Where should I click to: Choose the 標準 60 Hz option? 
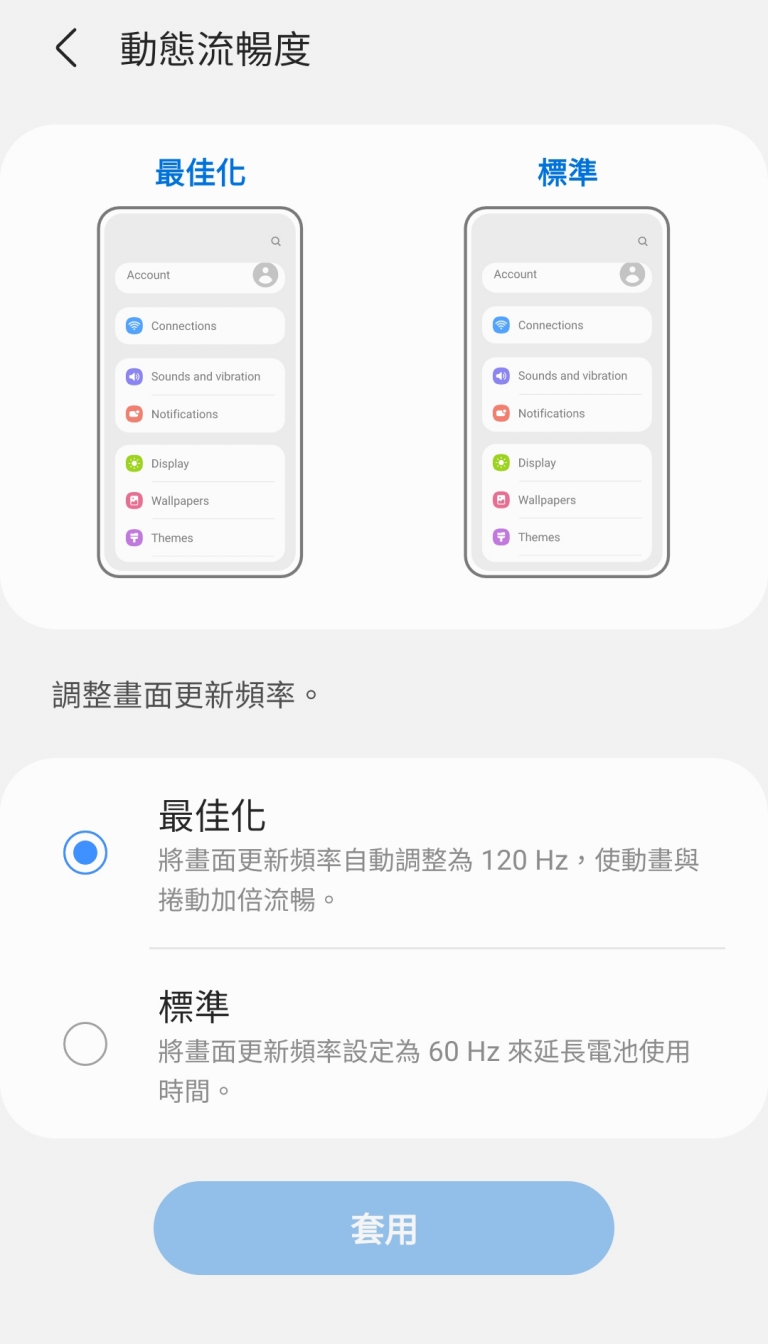[384, 1044]
